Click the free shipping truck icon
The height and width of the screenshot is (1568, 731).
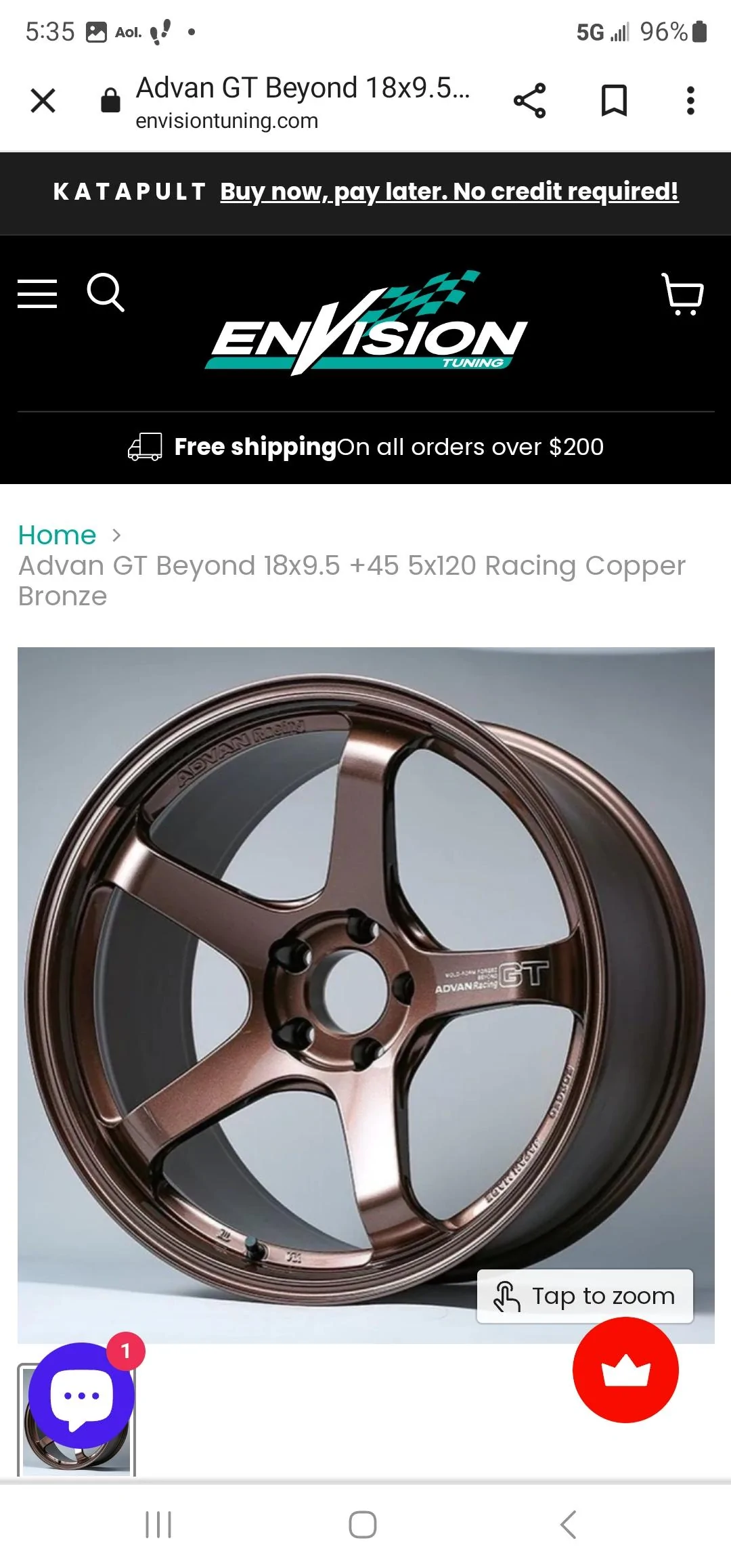(x=146, y=445)
